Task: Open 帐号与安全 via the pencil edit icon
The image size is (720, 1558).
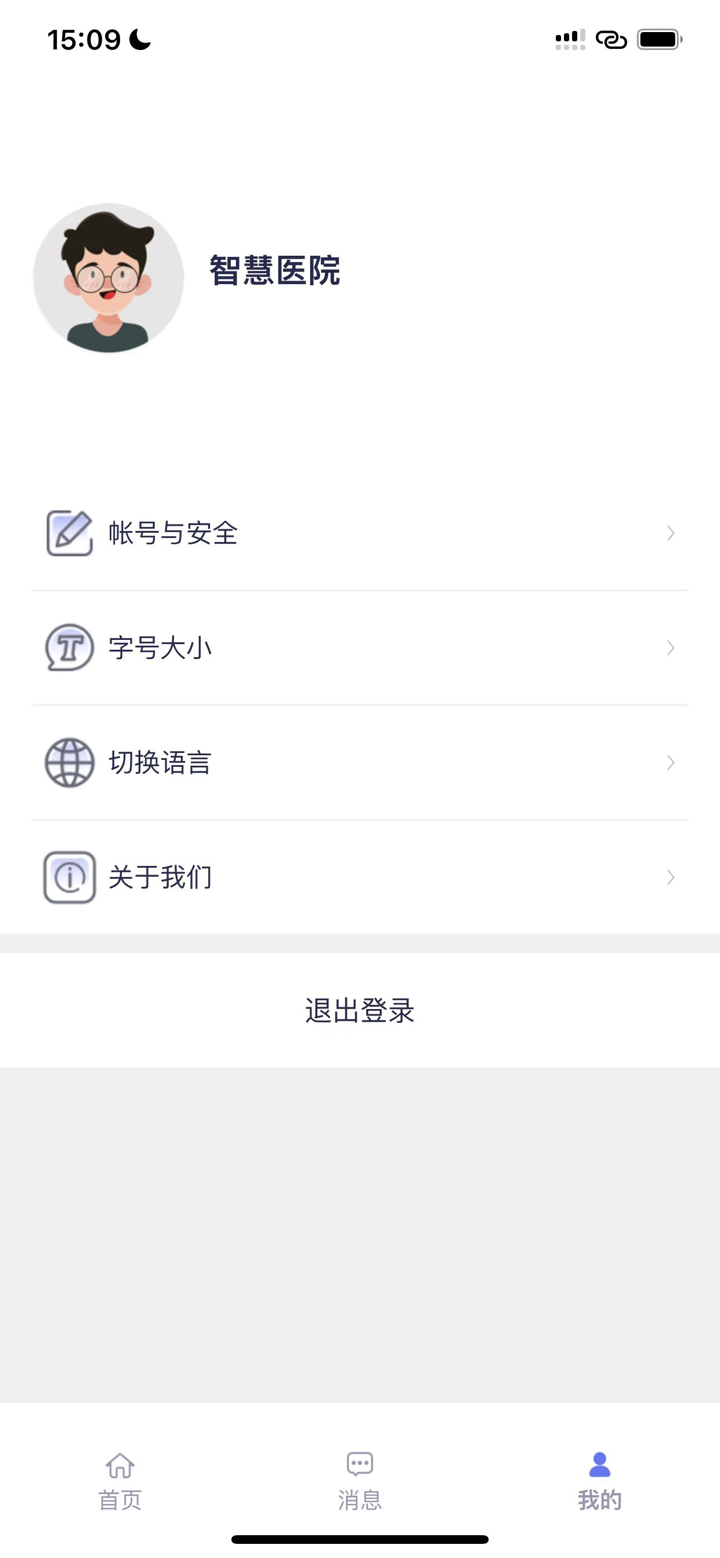Action: click(69, 533)
